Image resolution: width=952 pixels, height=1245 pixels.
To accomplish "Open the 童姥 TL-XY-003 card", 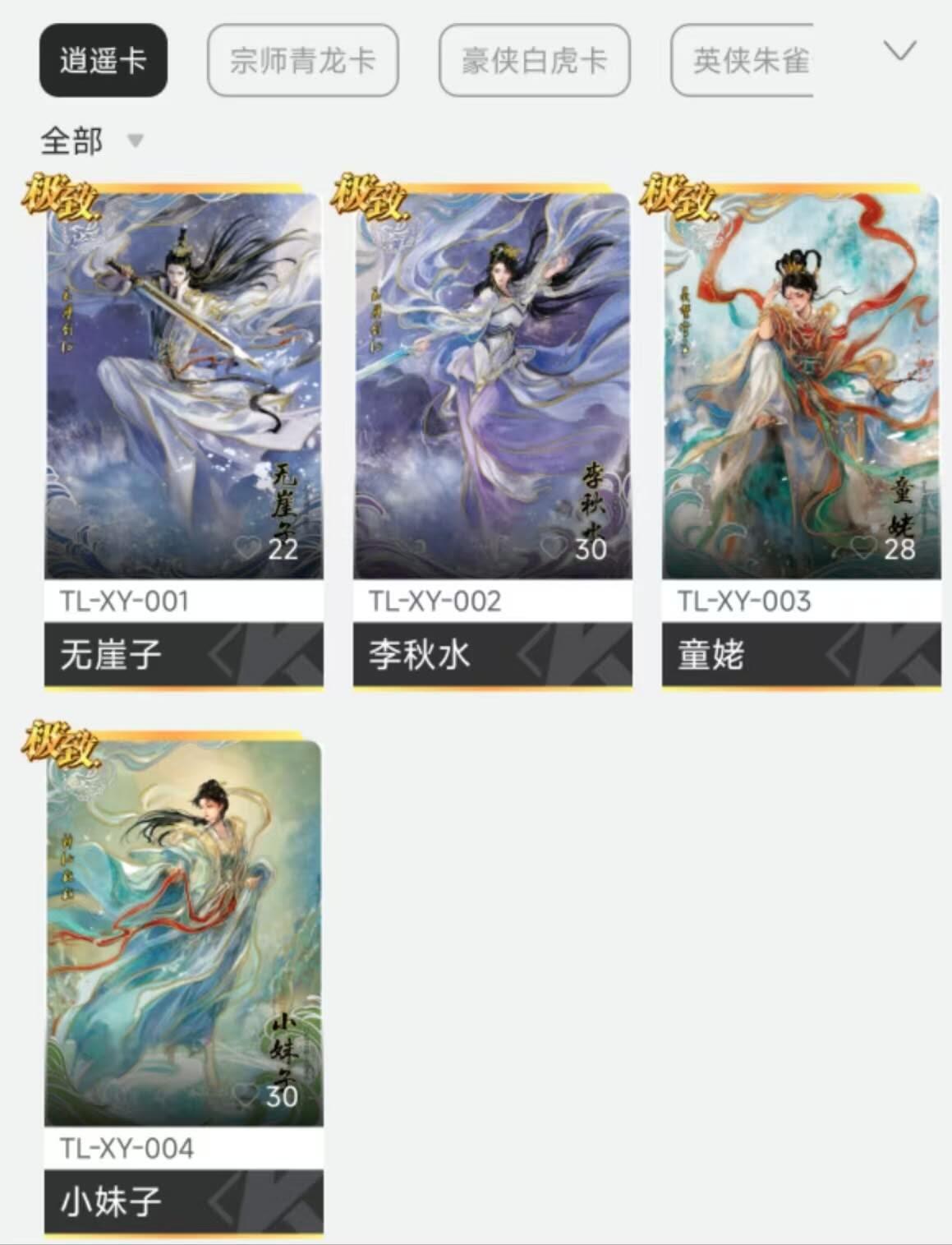I will pos(801,386).
